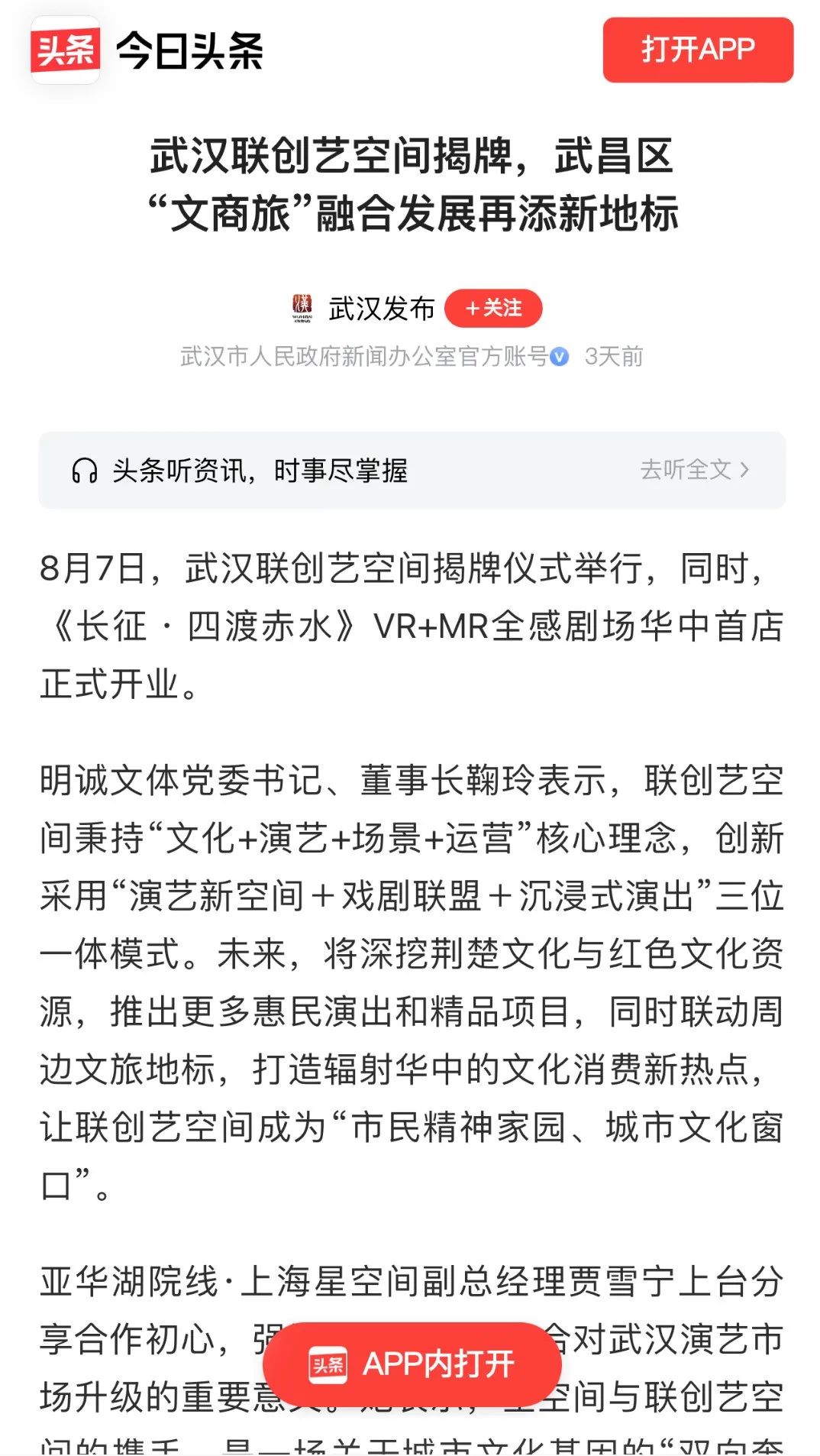Follow 武汉发布 with +关注
Screen dimensions: 820x1456
coord(493,309)
